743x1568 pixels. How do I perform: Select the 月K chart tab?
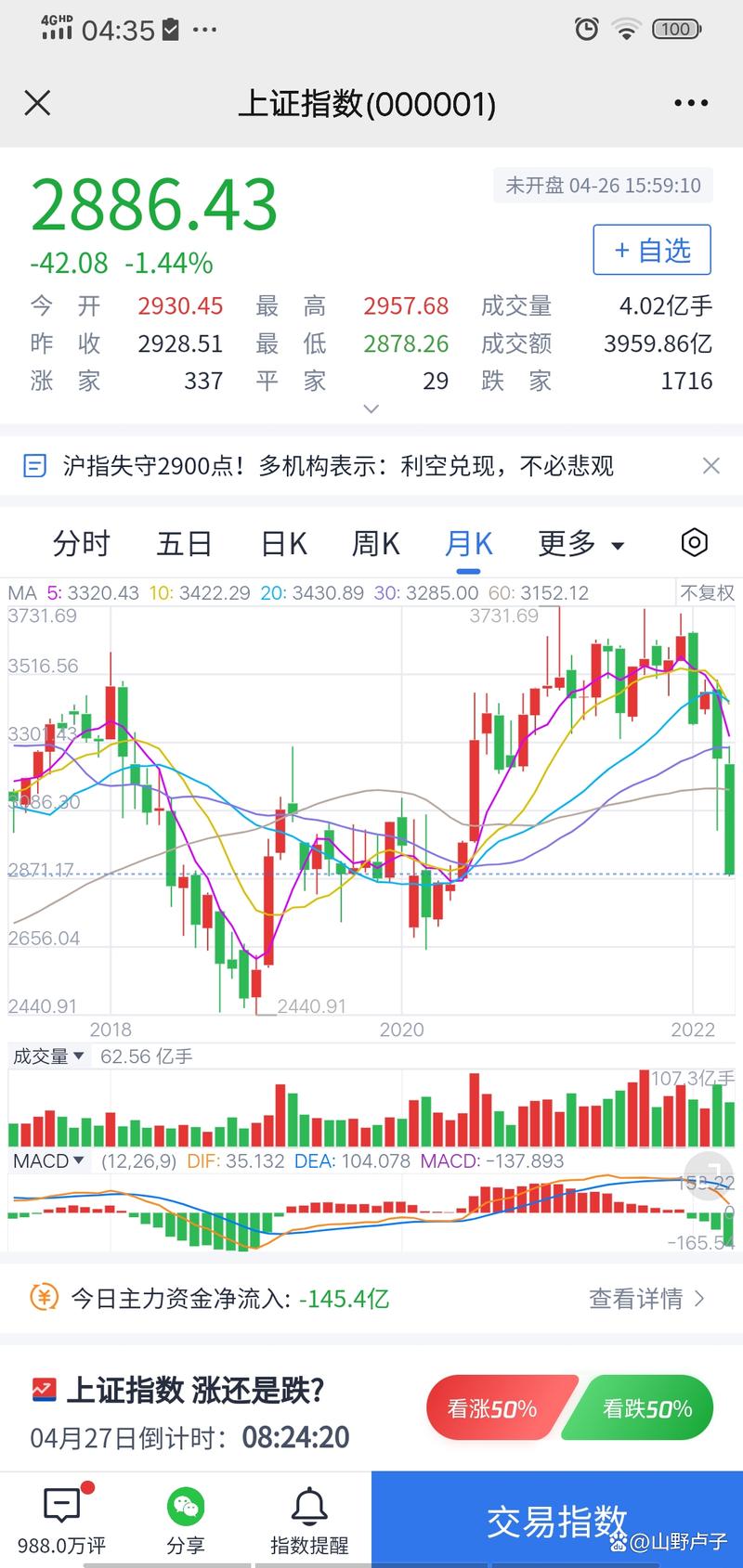pyautogui.click(x=469, y=543)
